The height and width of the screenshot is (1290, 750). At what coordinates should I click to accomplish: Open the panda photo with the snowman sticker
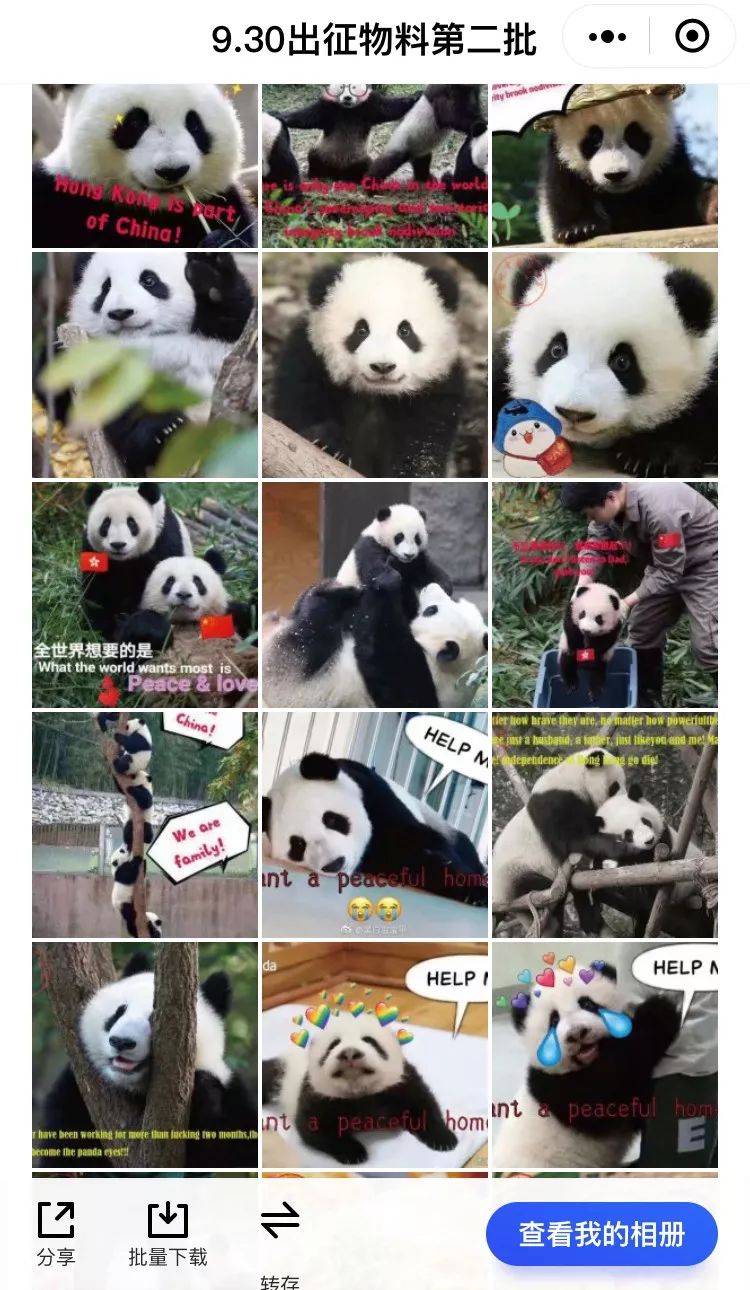605,365
